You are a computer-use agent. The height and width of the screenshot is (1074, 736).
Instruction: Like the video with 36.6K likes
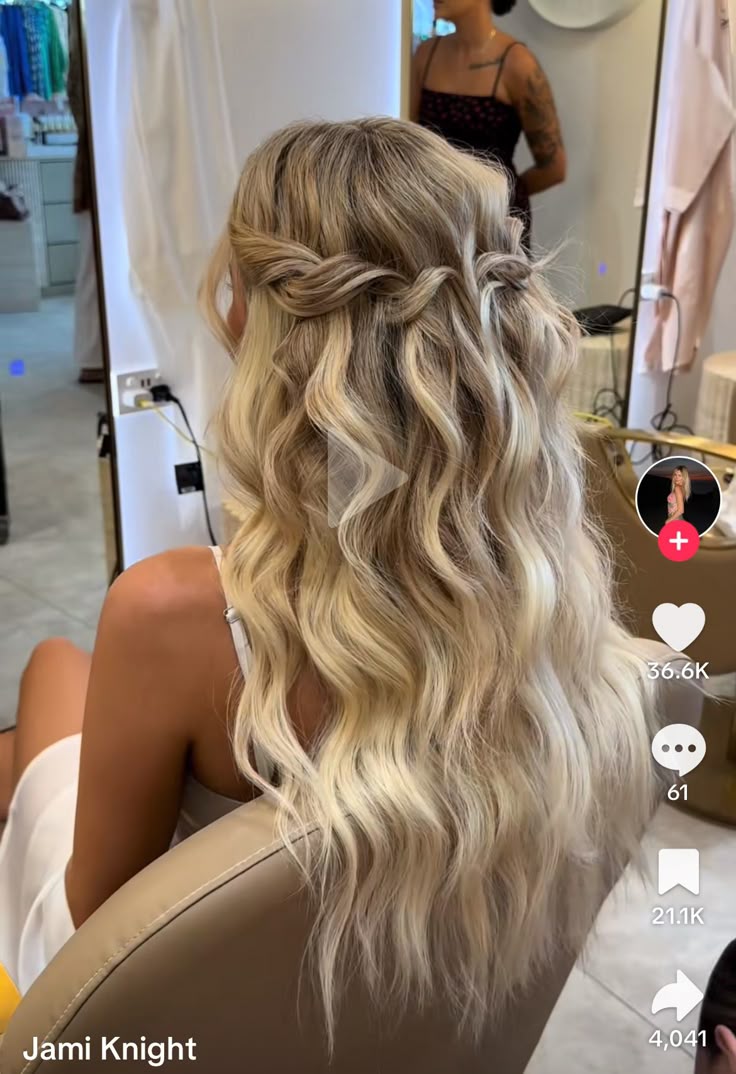click(678, 627)
